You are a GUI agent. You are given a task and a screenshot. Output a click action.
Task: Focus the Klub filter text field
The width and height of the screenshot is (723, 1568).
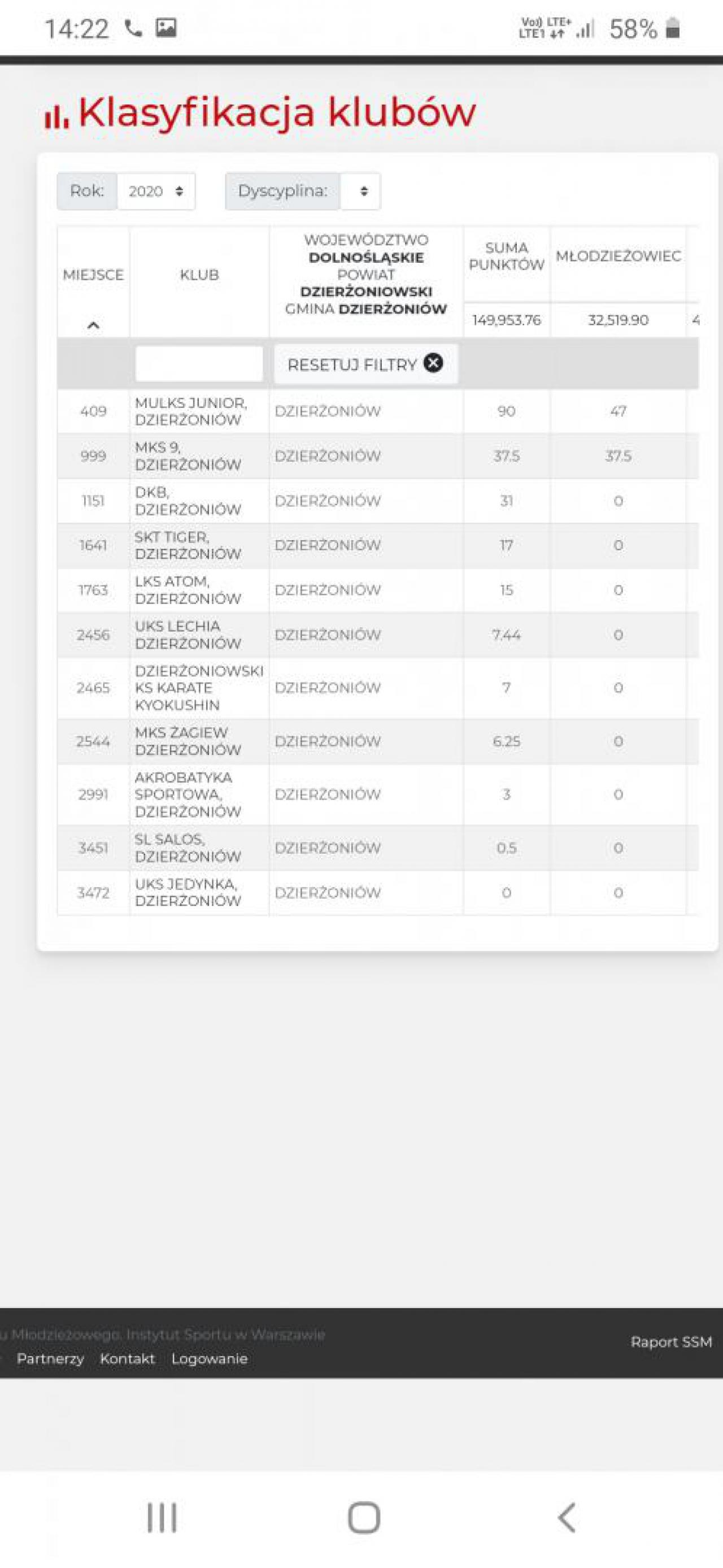(x=199, y=363)
